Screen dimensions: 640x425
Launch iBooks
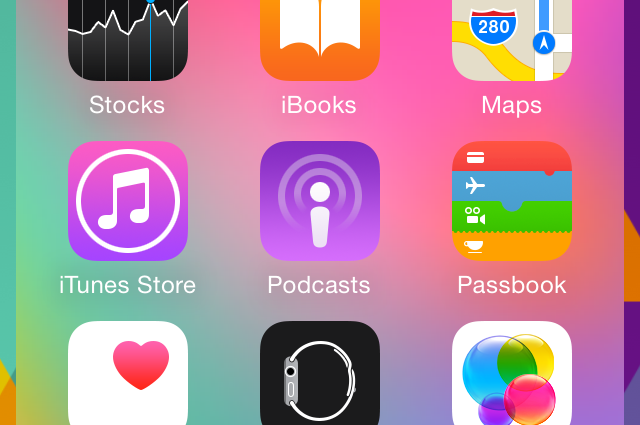tap(320, 40)
